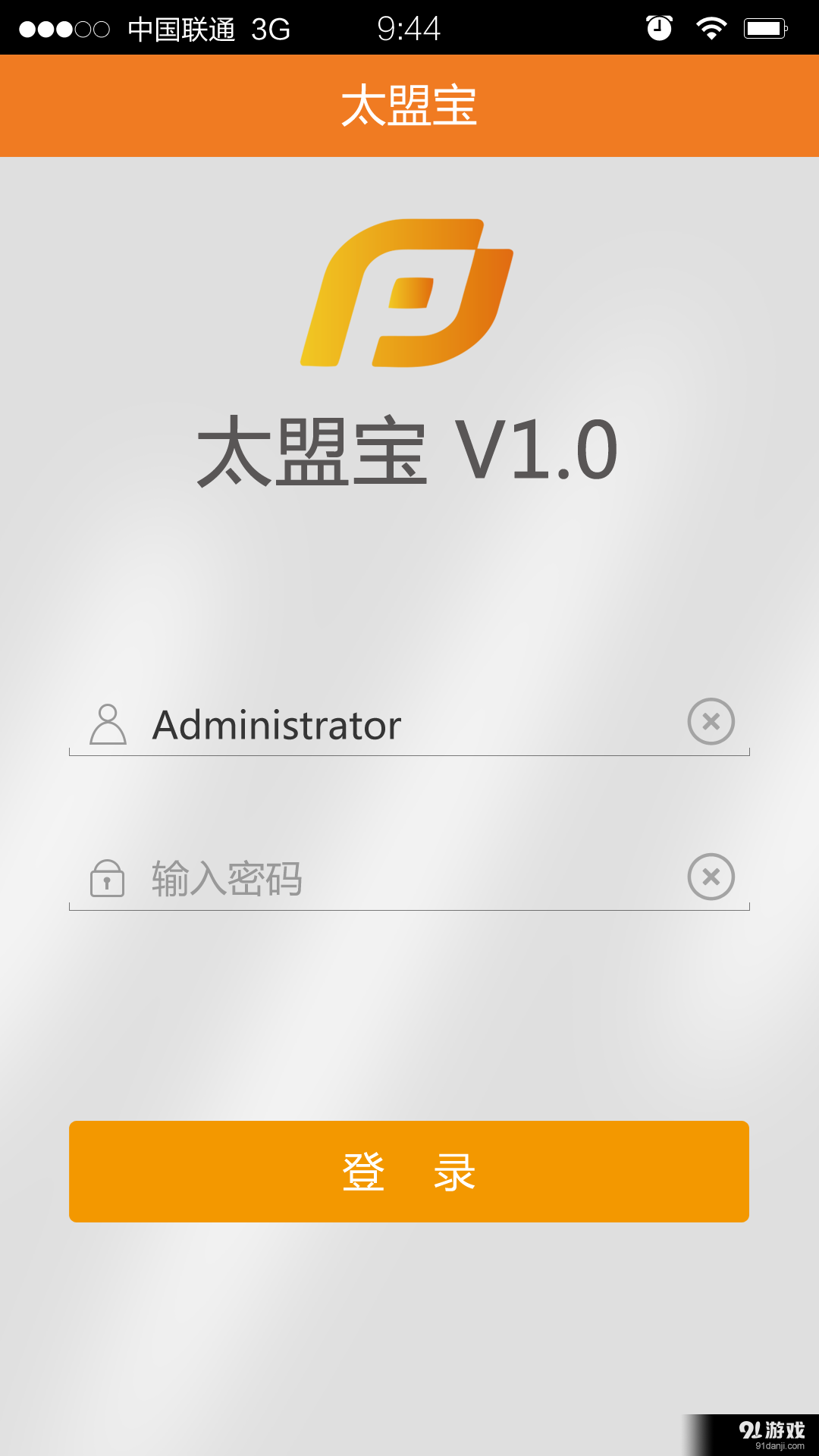Screen dimensions: 819x1456
Task: Clear the Administrator username field
Action: (x=711, y=723)
